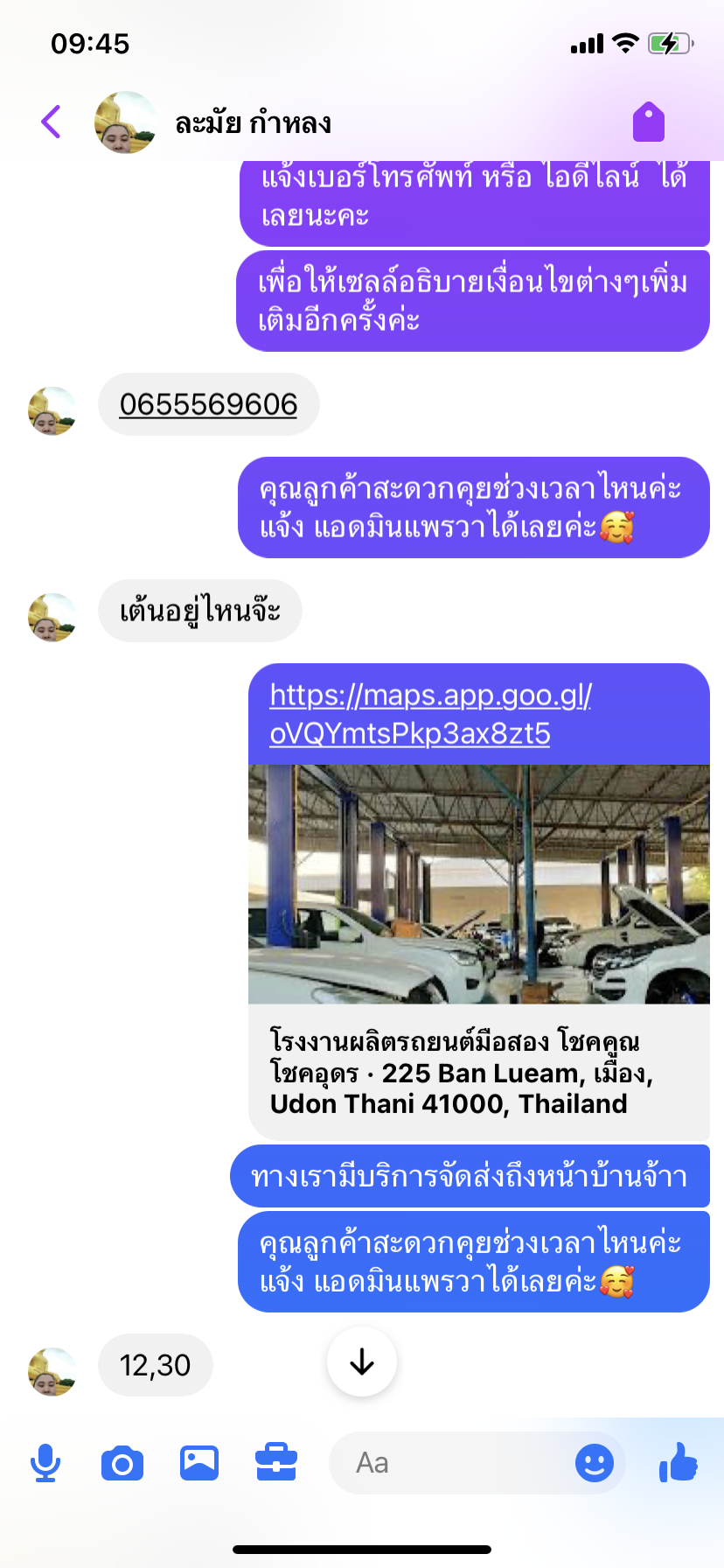Record a voice message with the microphone
The height and width of the screenshot is (1568, 724).
pos(45,1463)
